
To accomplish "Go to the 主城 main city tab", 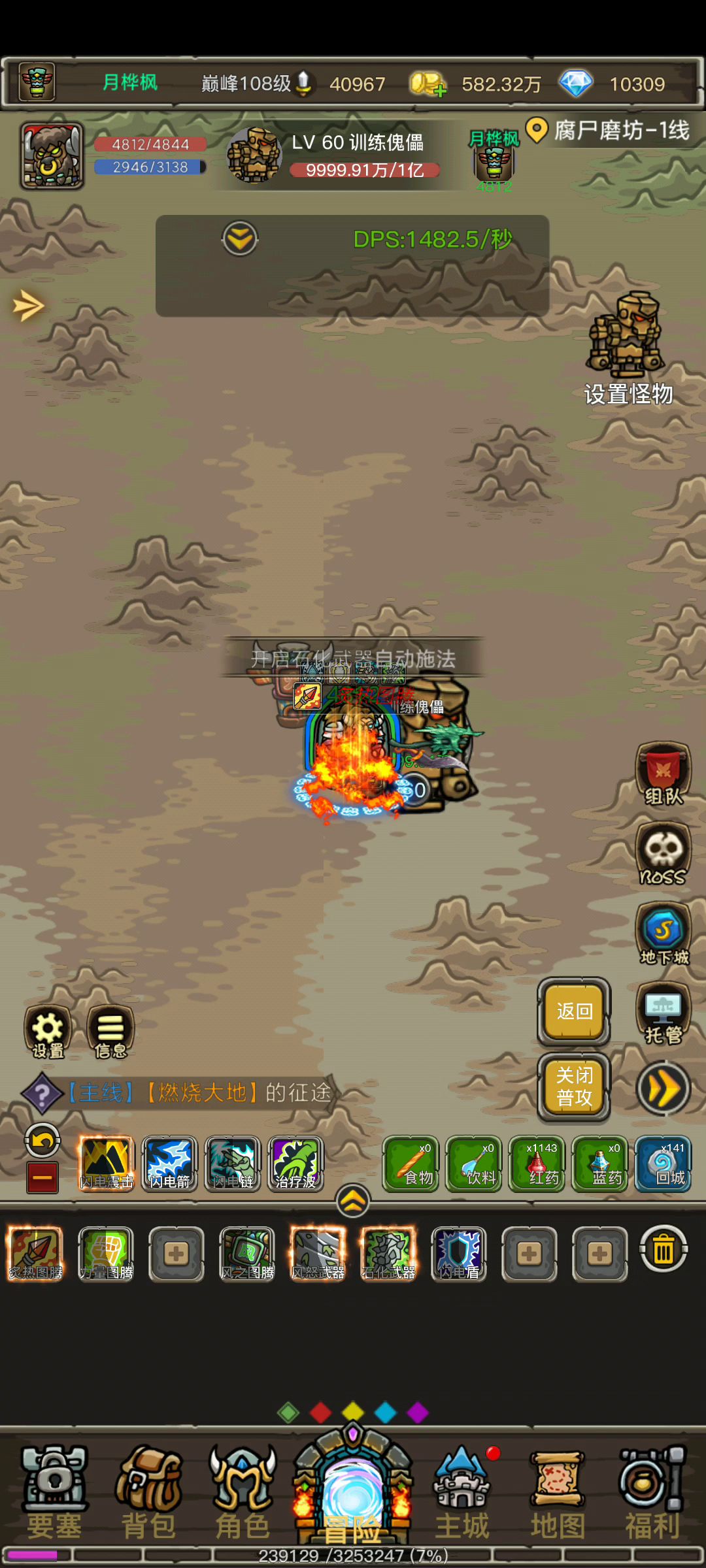I will click(x=462, y=1493).
